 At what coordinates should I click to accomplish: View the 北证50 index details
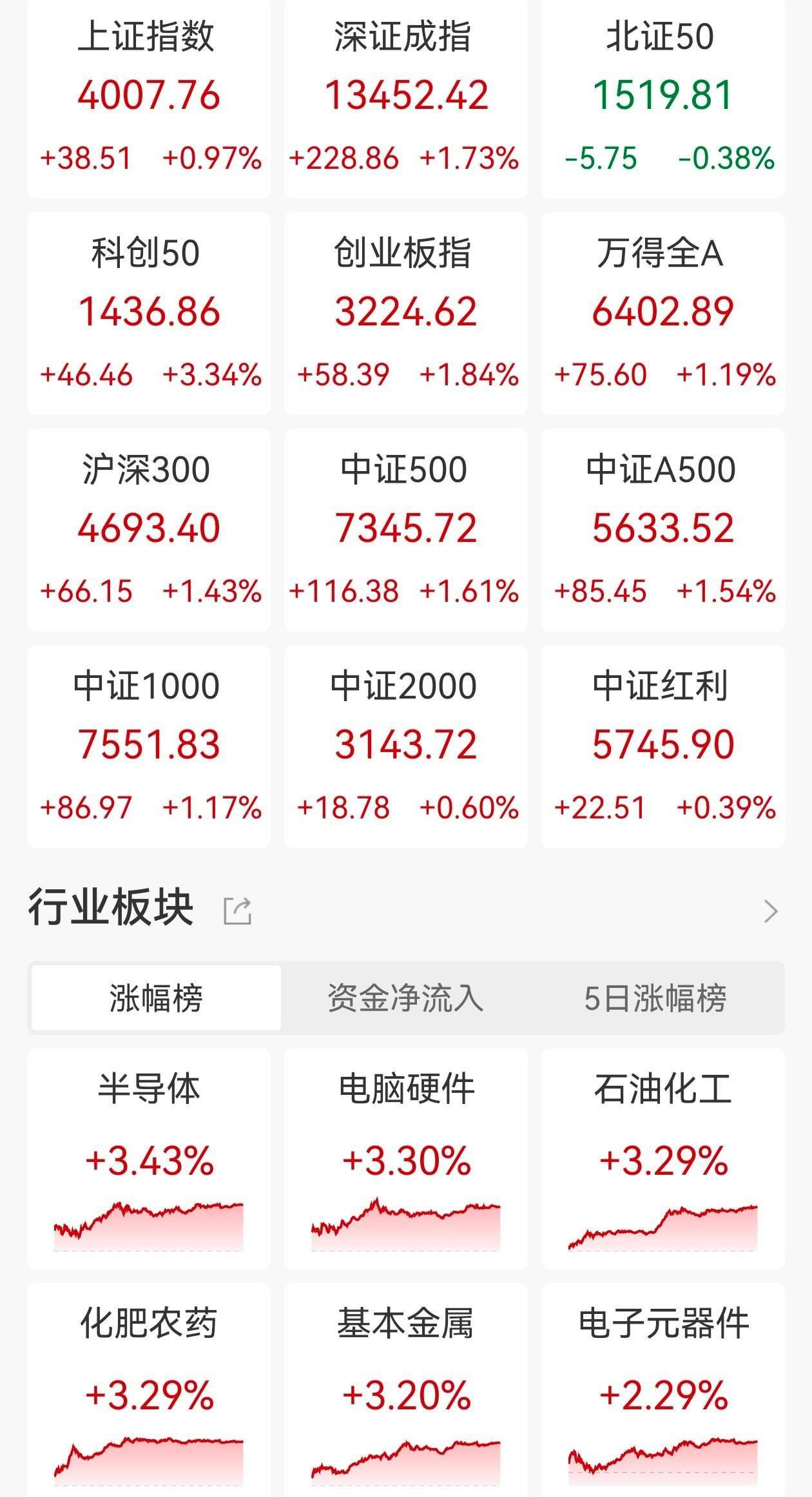662,97
